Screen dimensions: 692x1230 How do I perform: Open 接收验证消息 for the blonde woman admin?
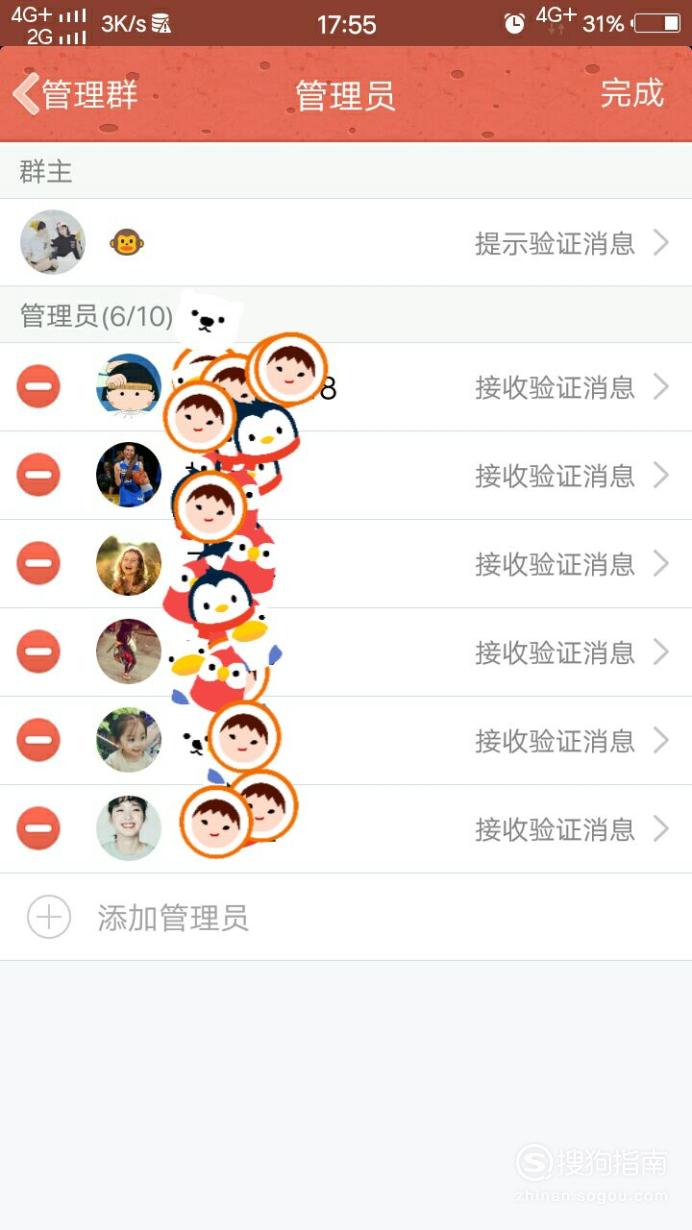point(571,564)
